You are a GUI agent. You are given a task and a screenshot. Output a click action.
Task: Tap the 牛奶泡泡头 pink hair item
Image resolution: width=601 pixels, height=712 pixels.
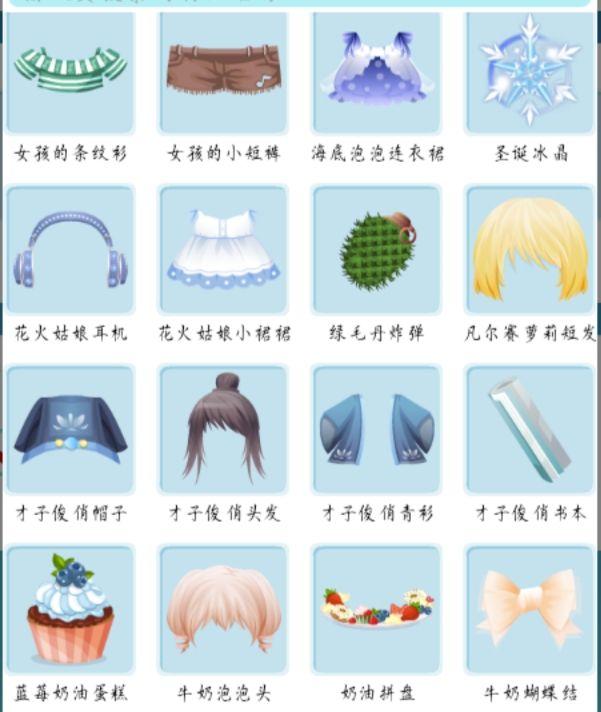(223, 609)
